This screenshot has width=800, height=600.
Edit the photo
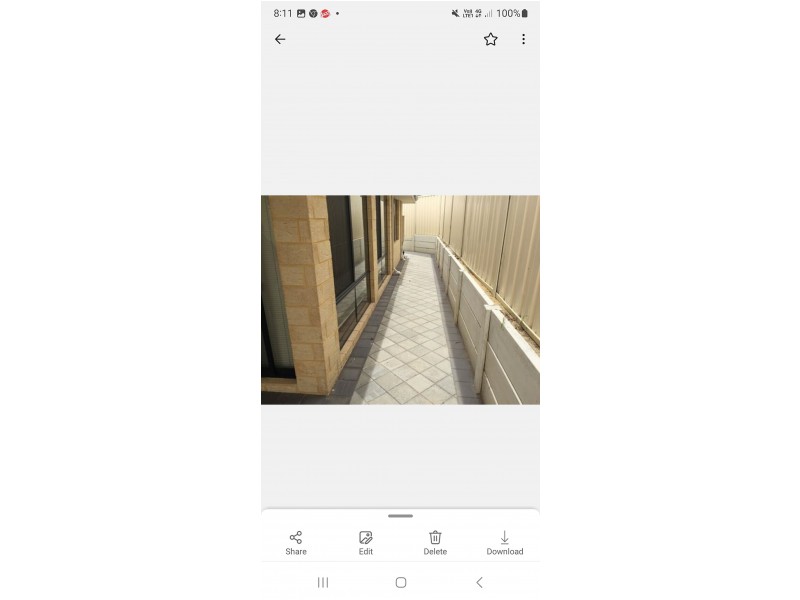[x=366, y=542]
